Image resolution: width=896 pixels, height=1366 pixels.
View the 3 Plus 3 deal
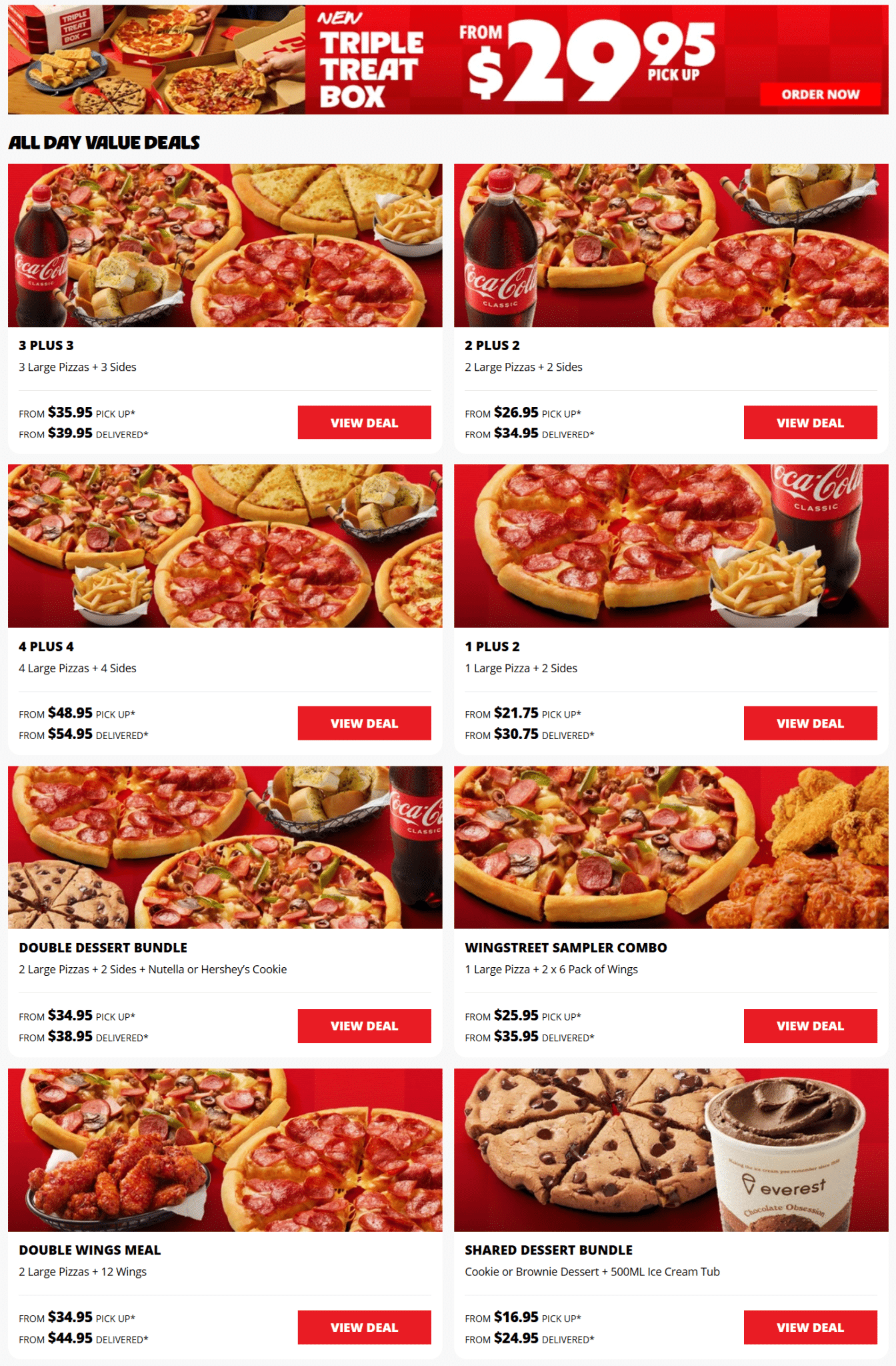click(x=364, y=422)
